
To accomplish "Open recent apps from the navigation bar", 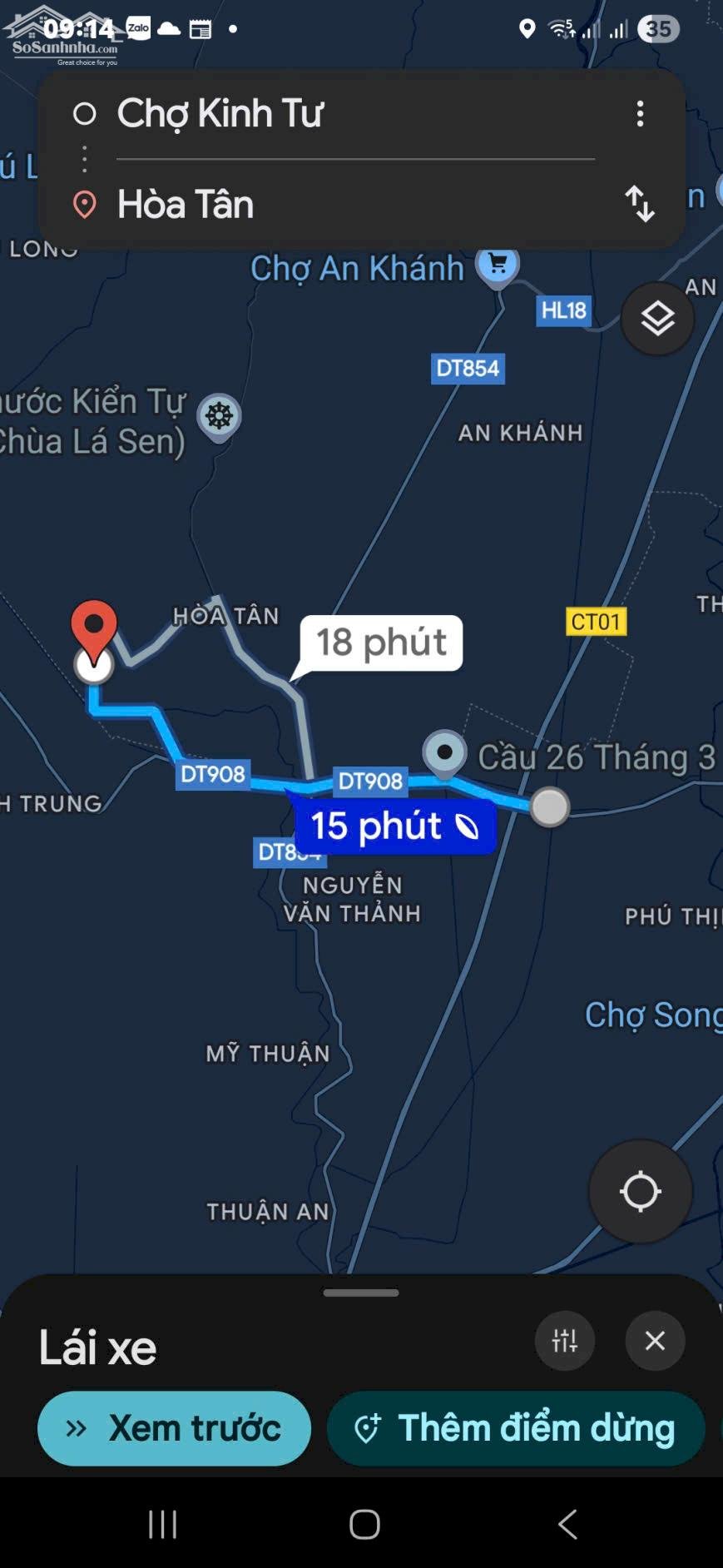I will (x=161, y=1525).
